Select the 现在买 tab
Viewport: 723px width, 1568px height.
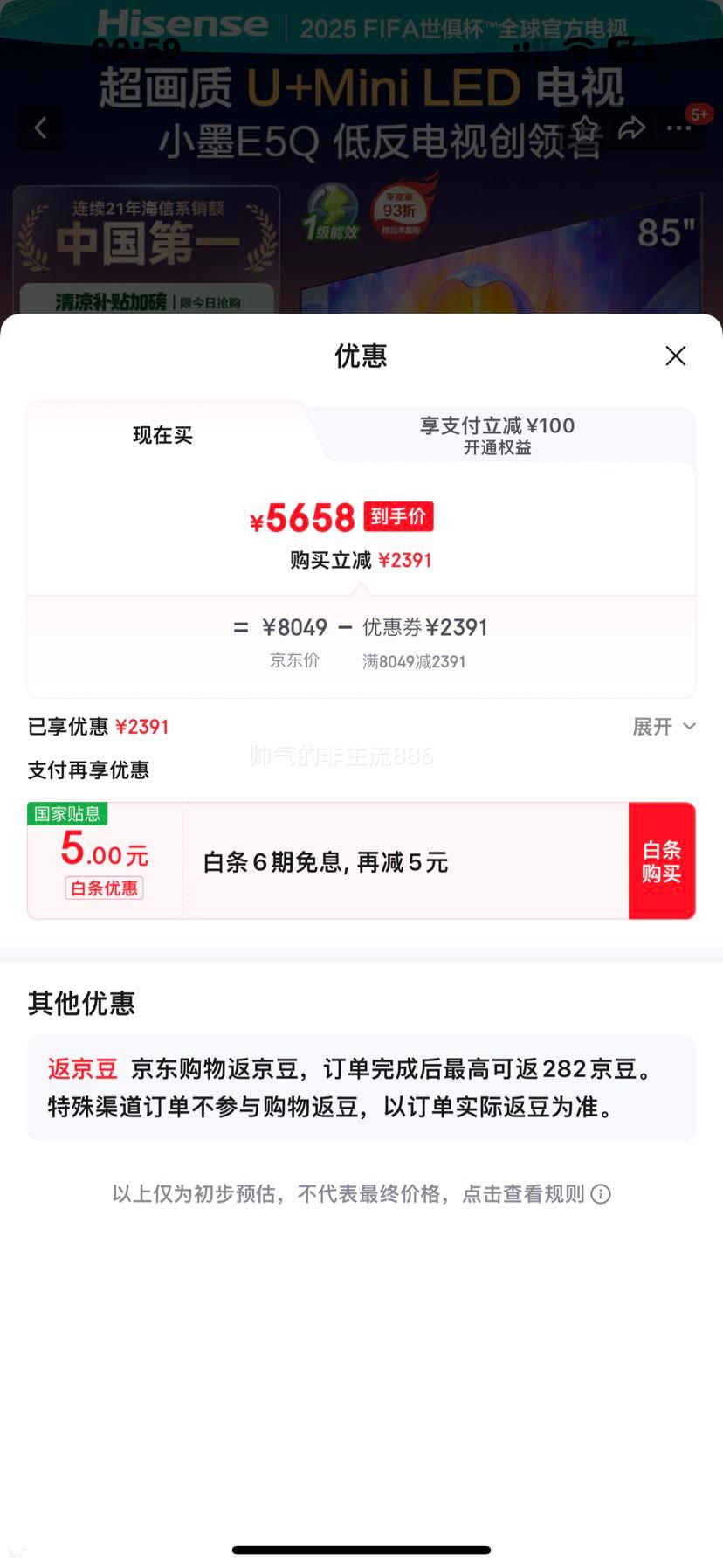point(162,434)
